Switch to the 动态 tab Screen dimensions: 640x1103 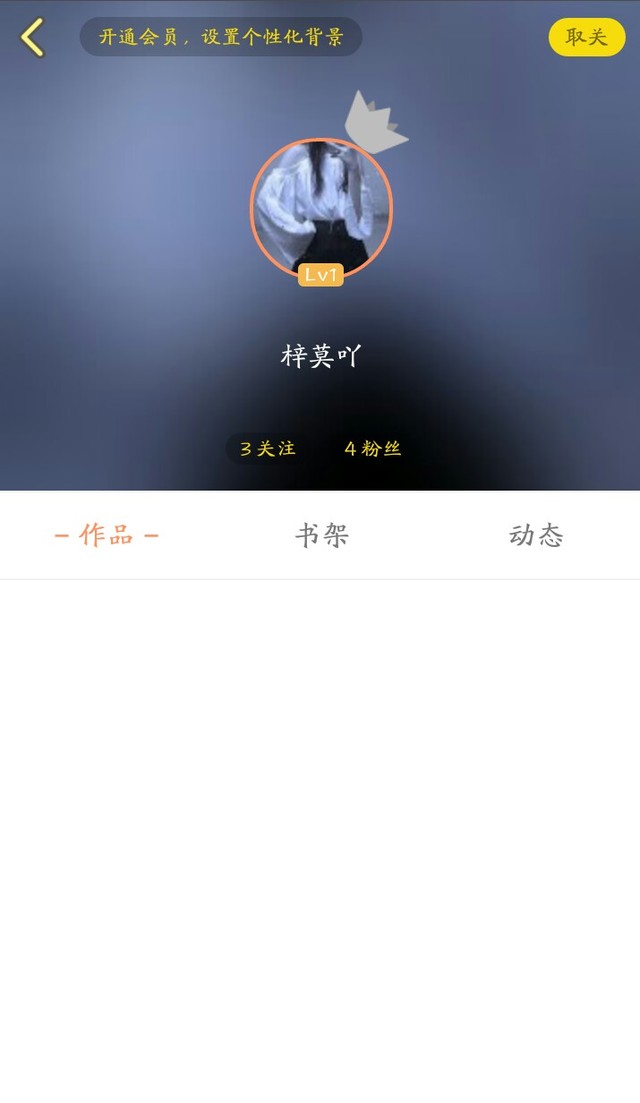[536, 536]
